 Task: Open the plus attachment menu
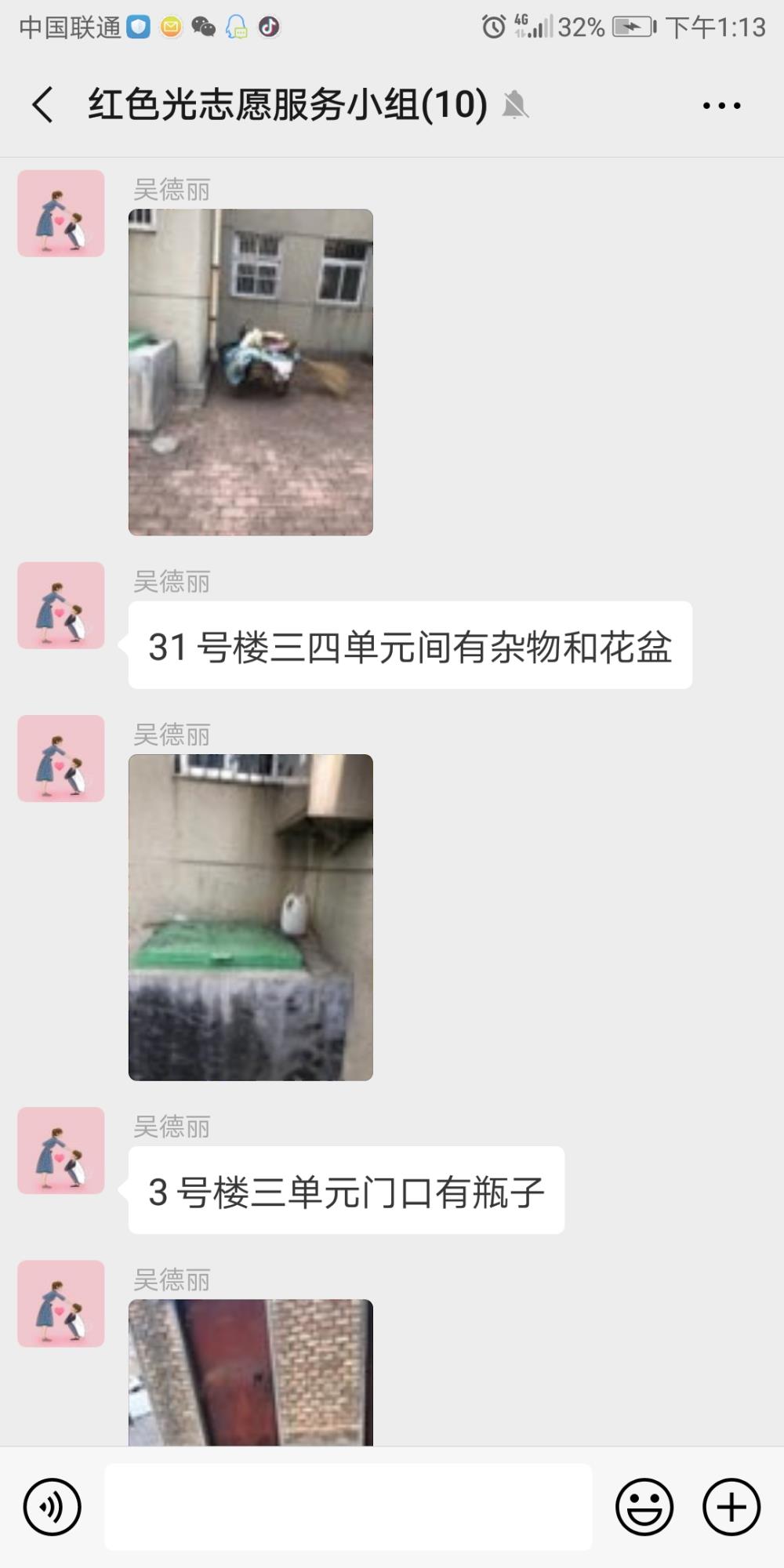[x=731, y=1506]
